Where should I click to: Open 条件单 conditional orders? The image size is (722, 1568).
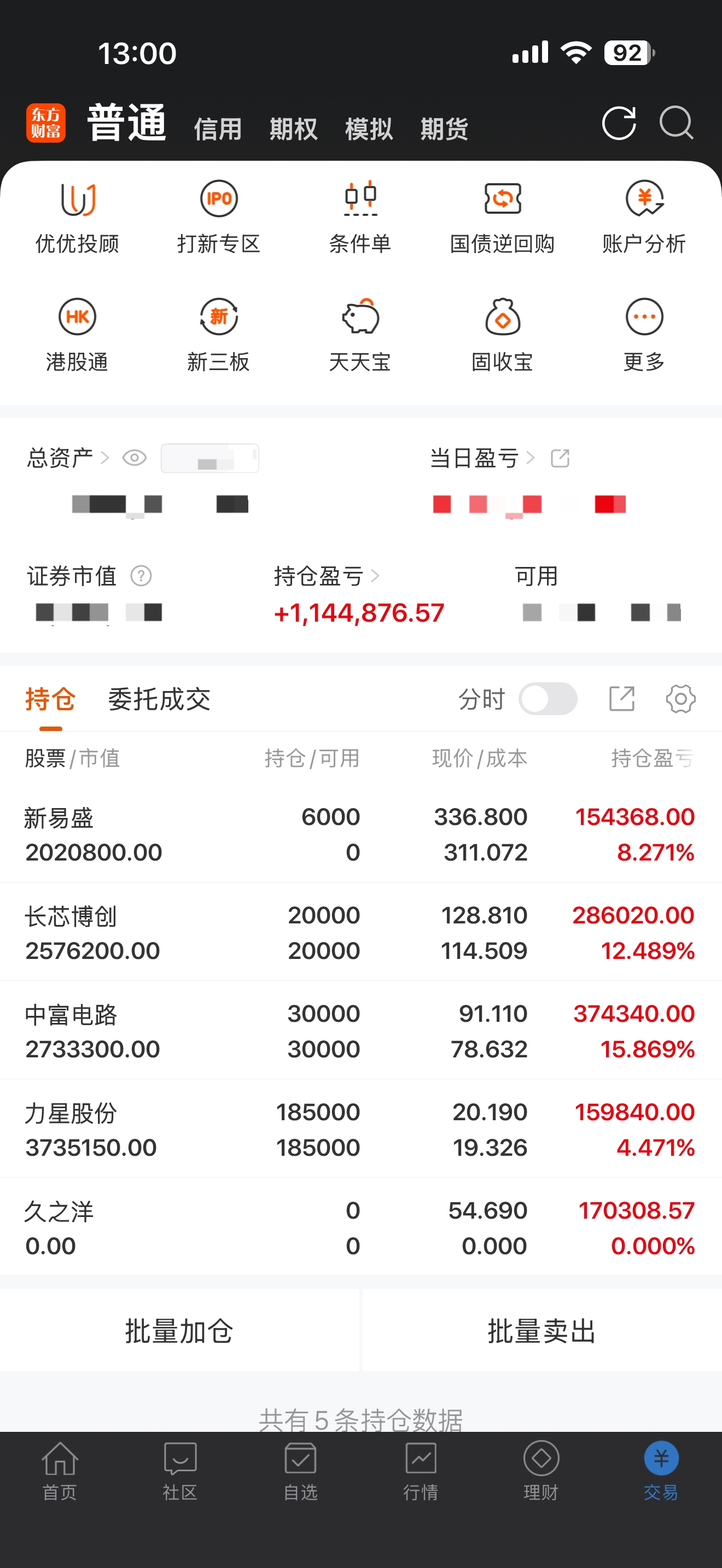360,217
